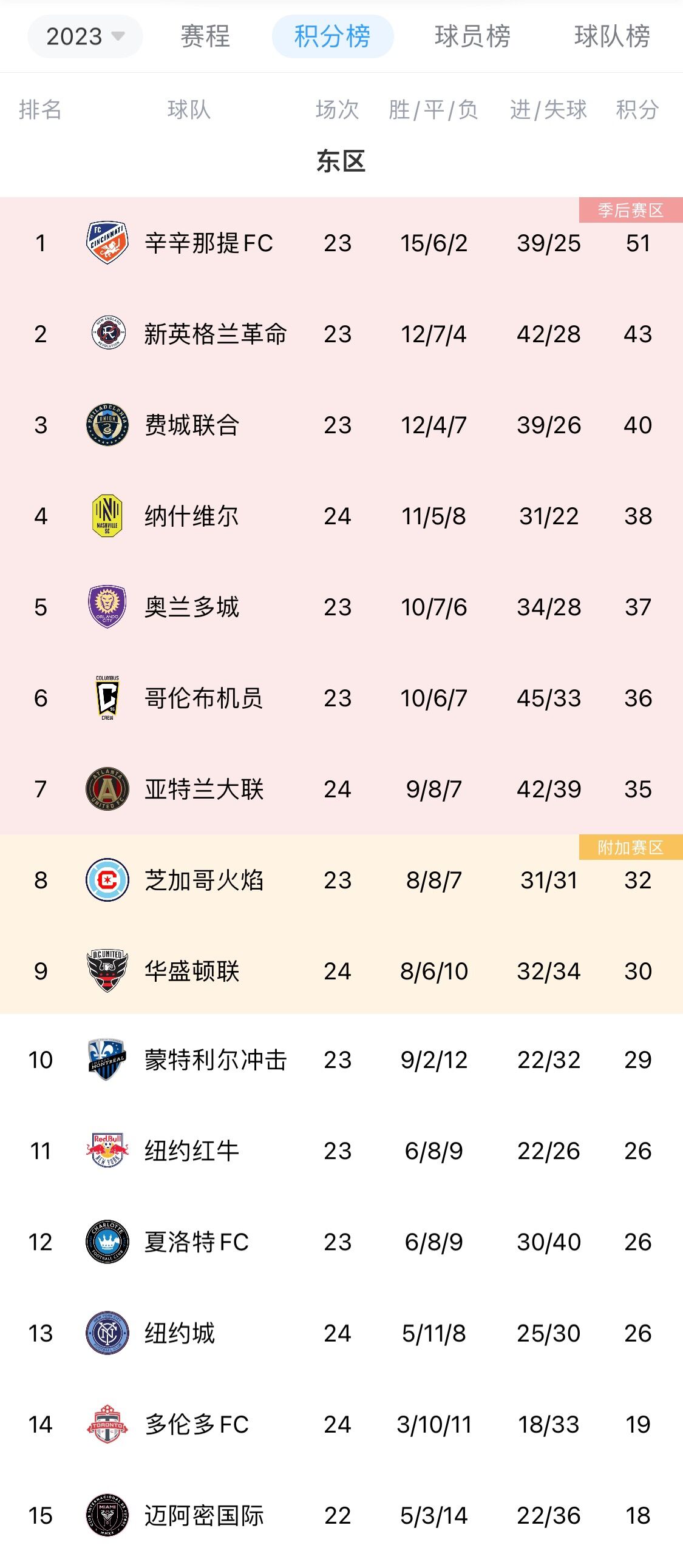Screen dimensions: 683x1568
Task: Open 多伦多FC team details
Action: click(197, 1424)
